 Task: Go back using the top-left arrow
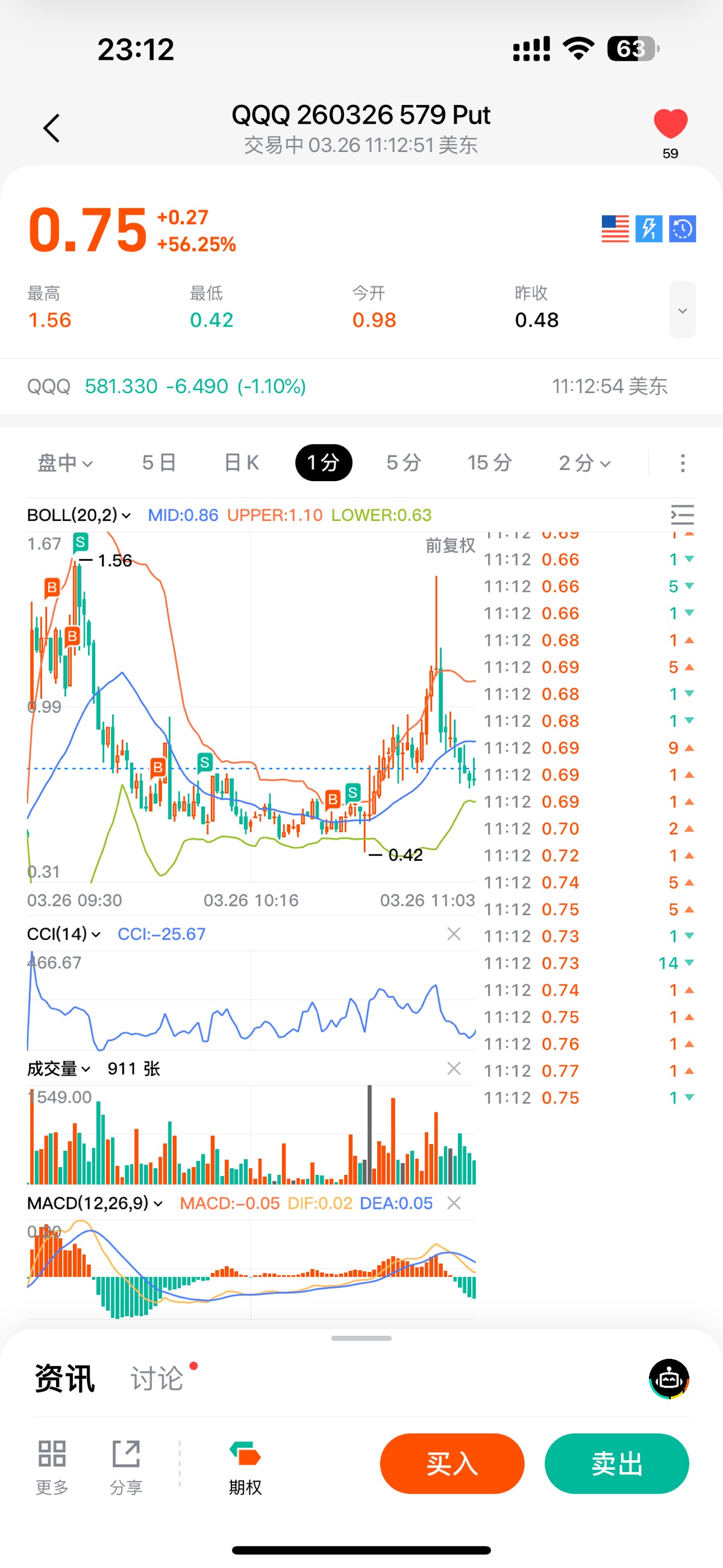pos(52,128)
